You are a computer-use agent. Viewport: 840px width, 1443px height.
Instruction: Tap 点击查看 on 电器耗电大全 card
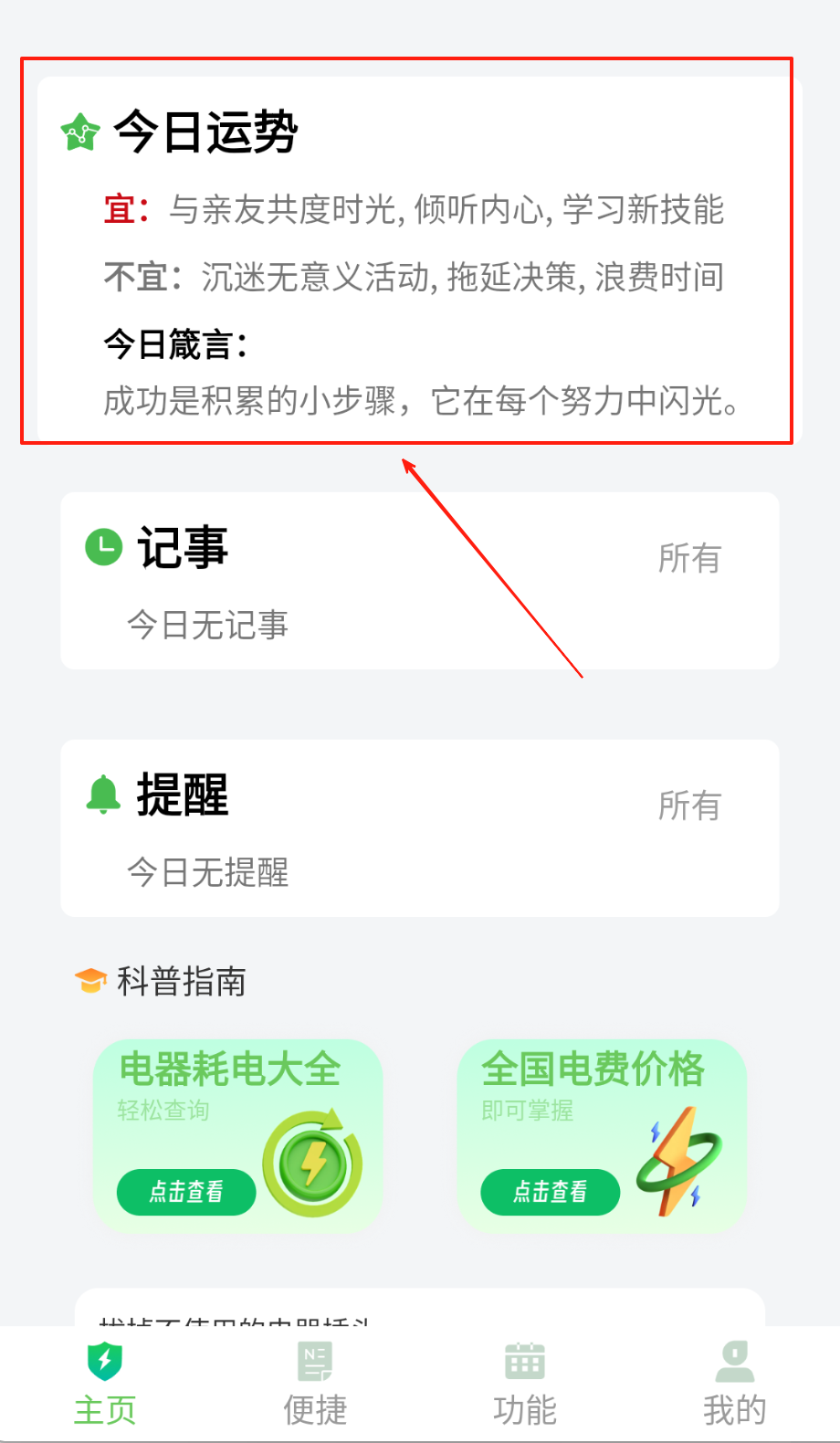tap(186, 1192)
